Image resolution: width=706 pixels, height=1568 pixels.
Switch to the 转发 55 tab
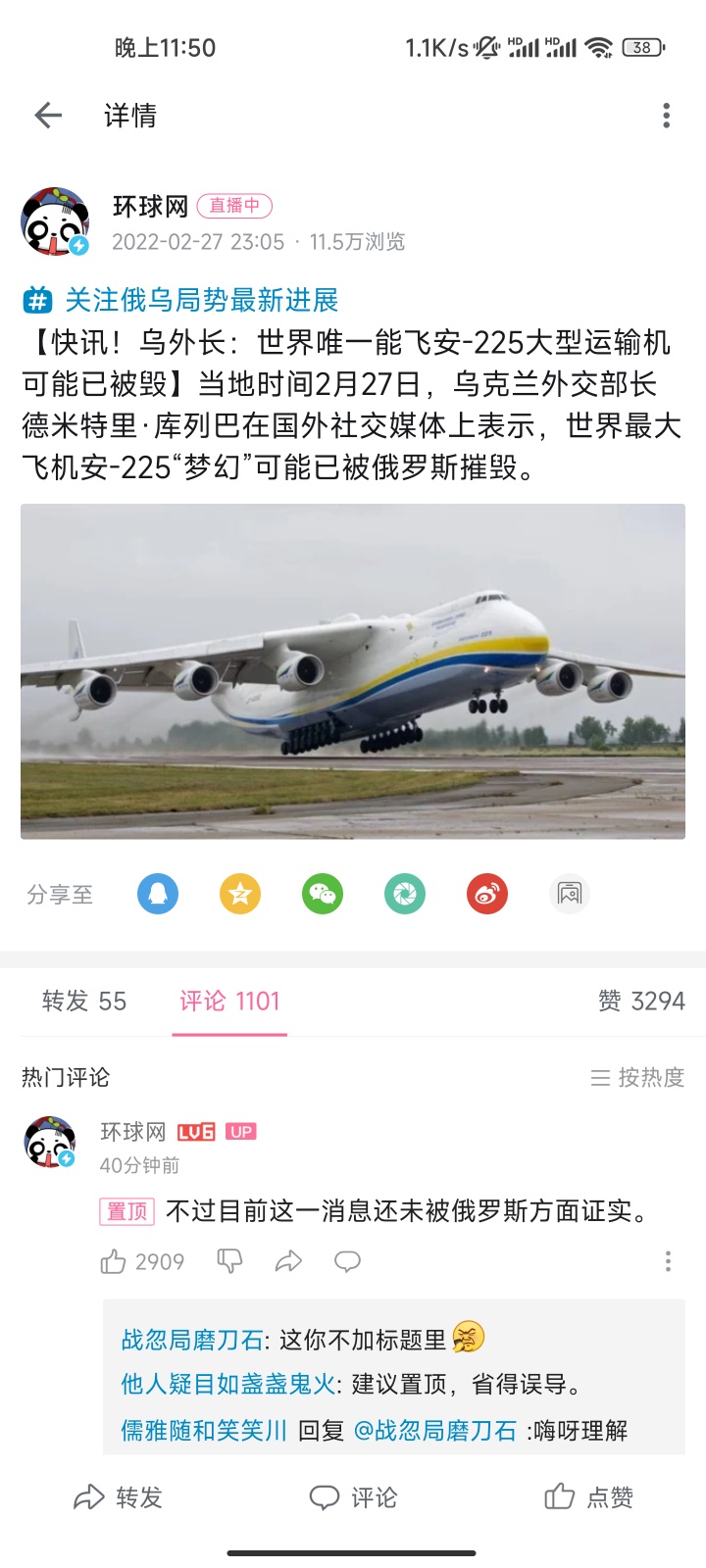click(84, 1001)
